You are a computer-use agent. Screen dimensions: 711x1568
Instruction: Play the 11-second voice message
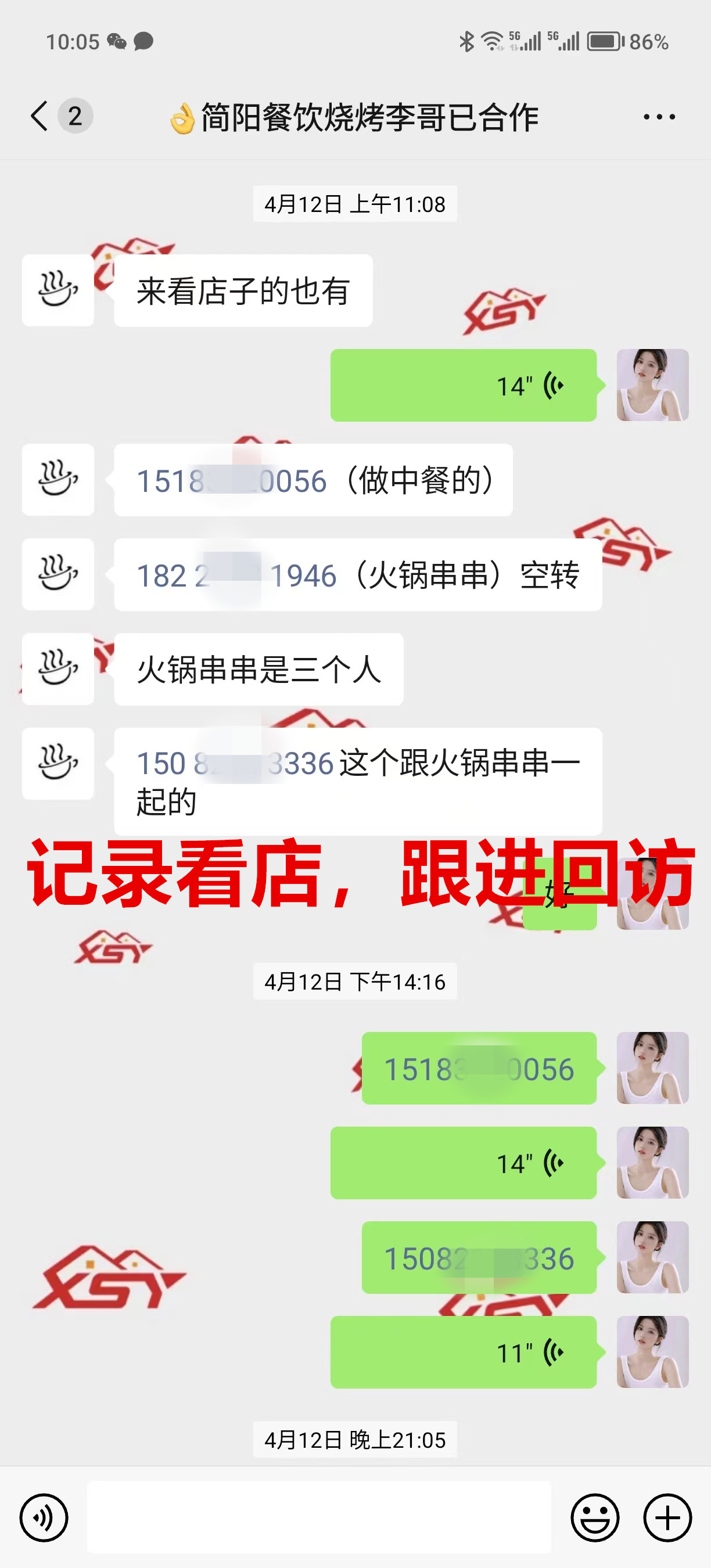462,1353
